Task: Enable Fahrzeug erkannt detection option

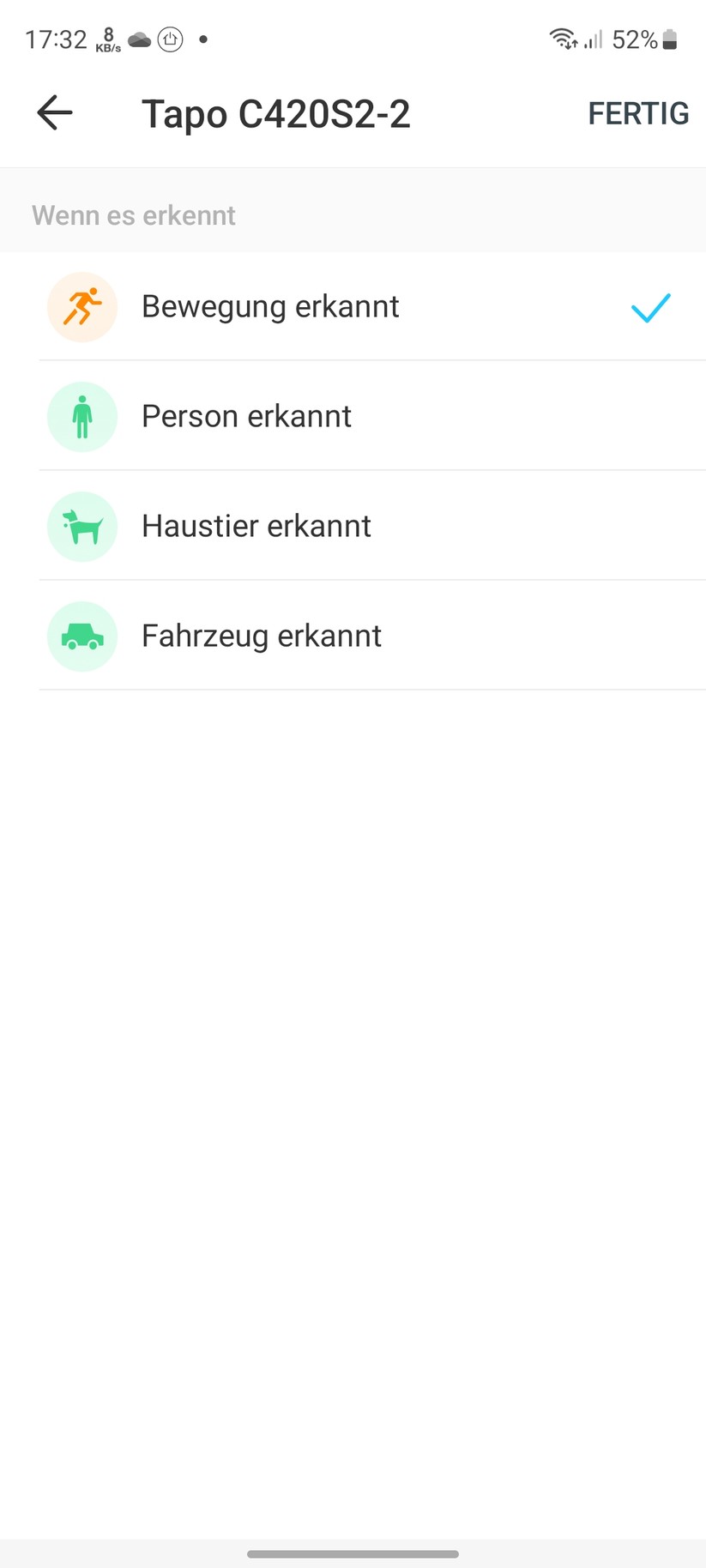Action: click(x=353, y=636)
